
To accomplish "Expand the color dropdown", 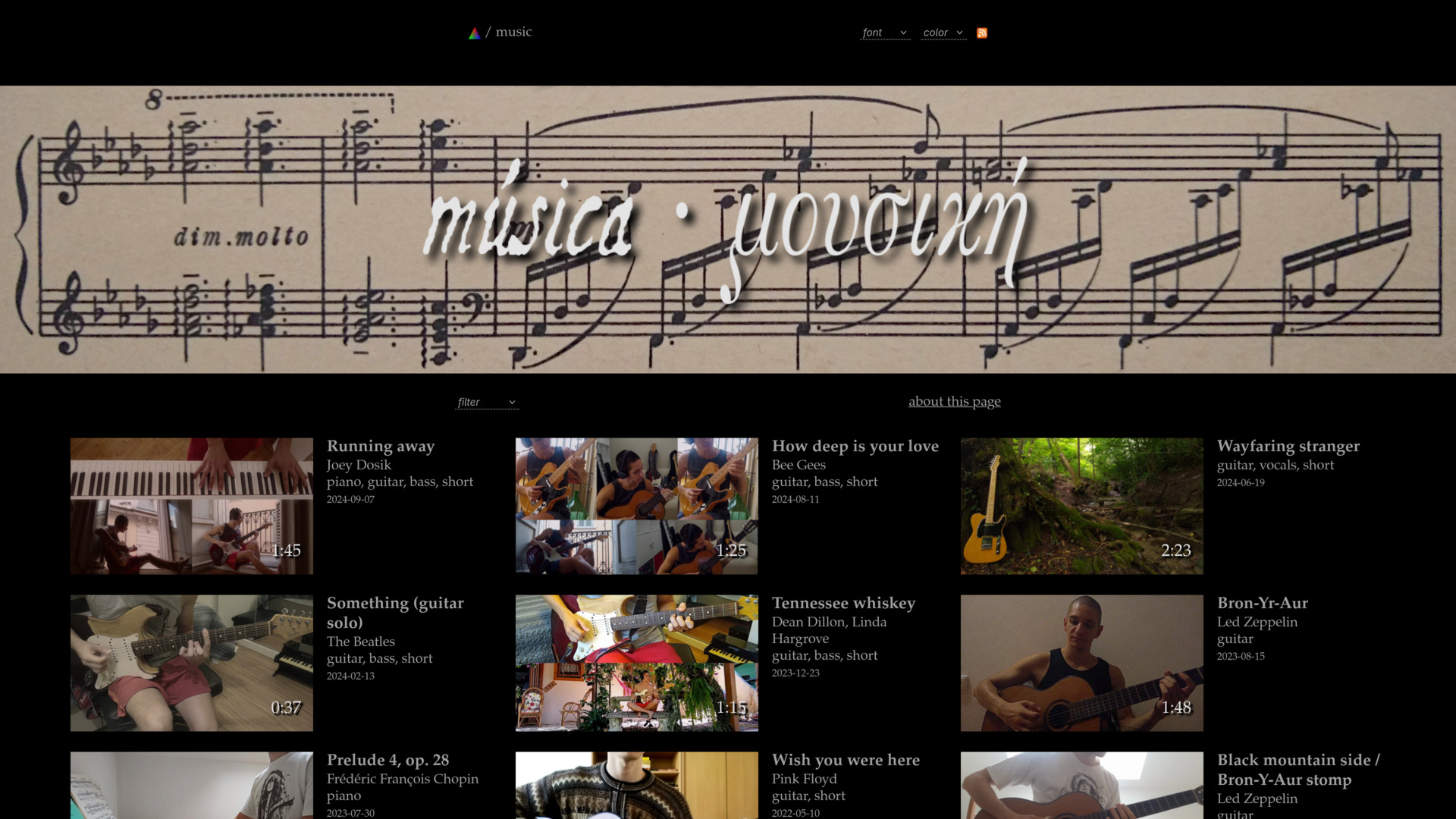I will [x=943, y=33].
